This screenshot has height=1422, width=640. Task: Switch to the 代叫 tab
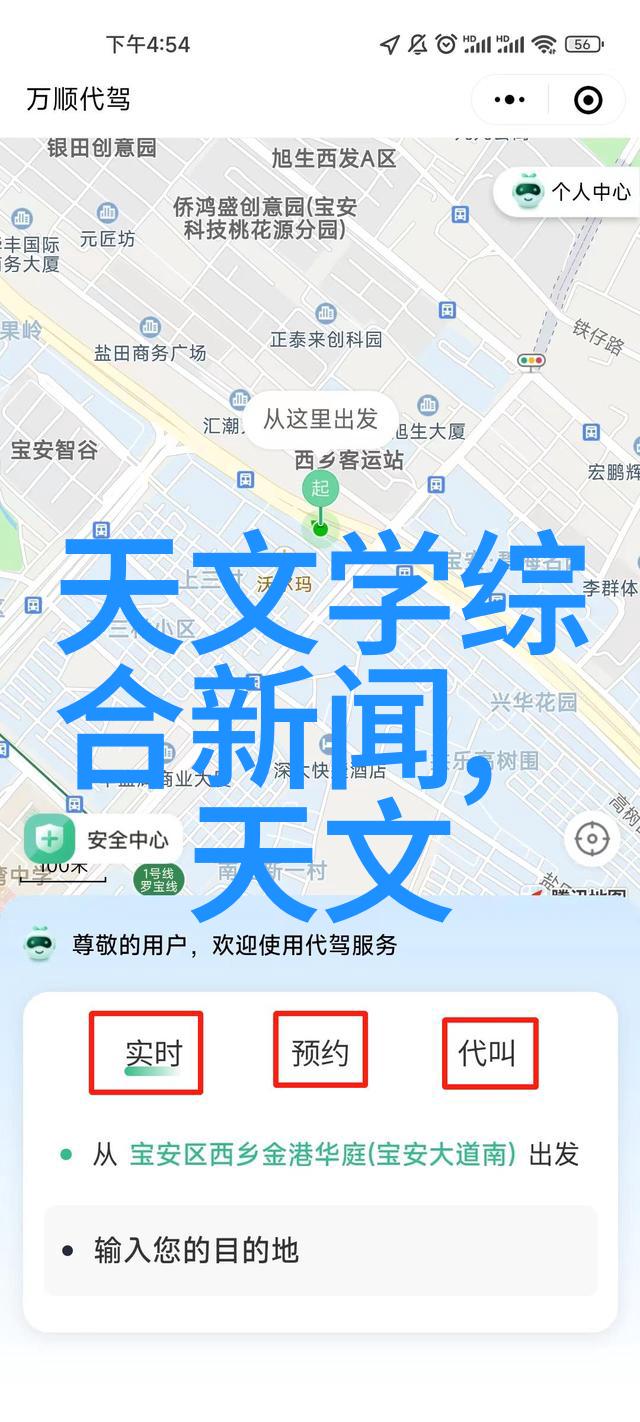click(488, 1053)
